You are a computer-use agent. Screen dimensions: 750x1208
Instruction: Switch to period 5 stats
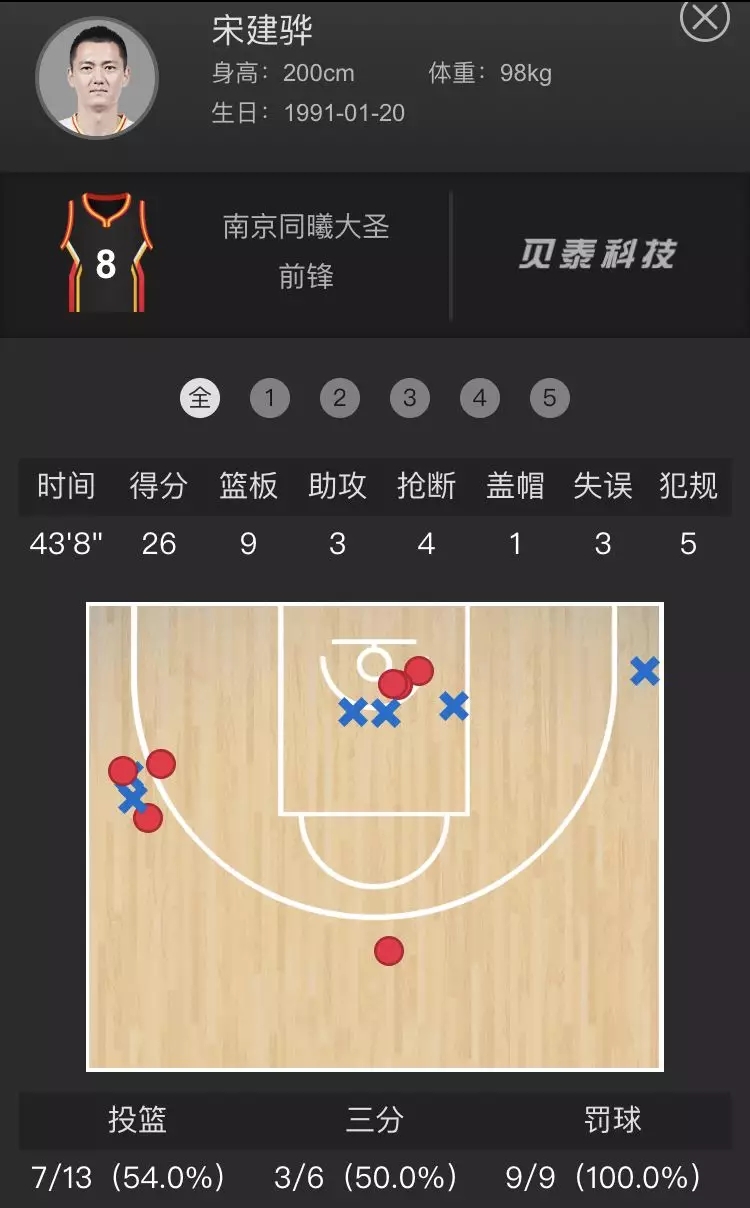[x=550, y=398]
